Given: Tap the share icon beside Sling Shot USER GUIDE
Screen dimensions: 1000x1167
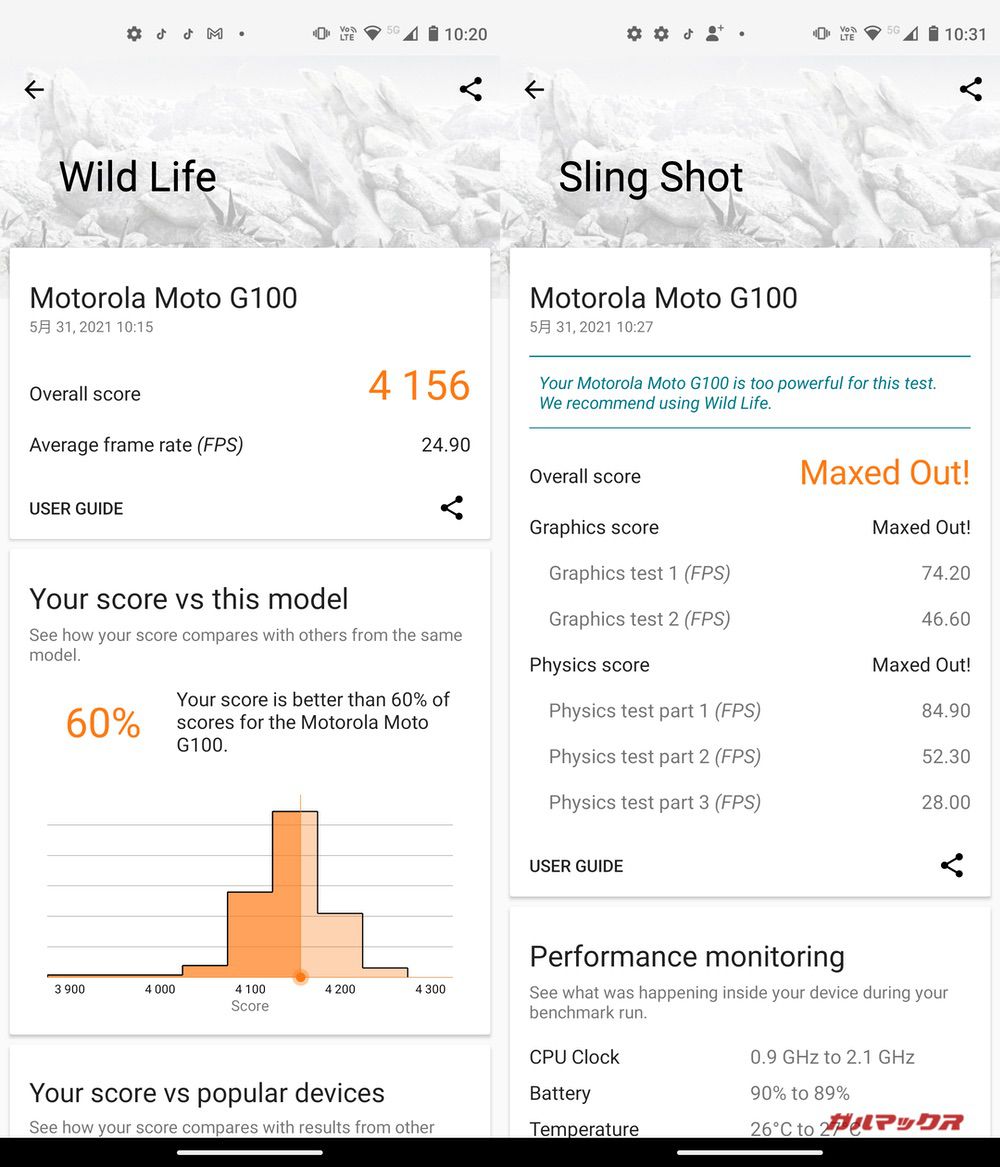Looking at the screenshot, I should 951,866.
